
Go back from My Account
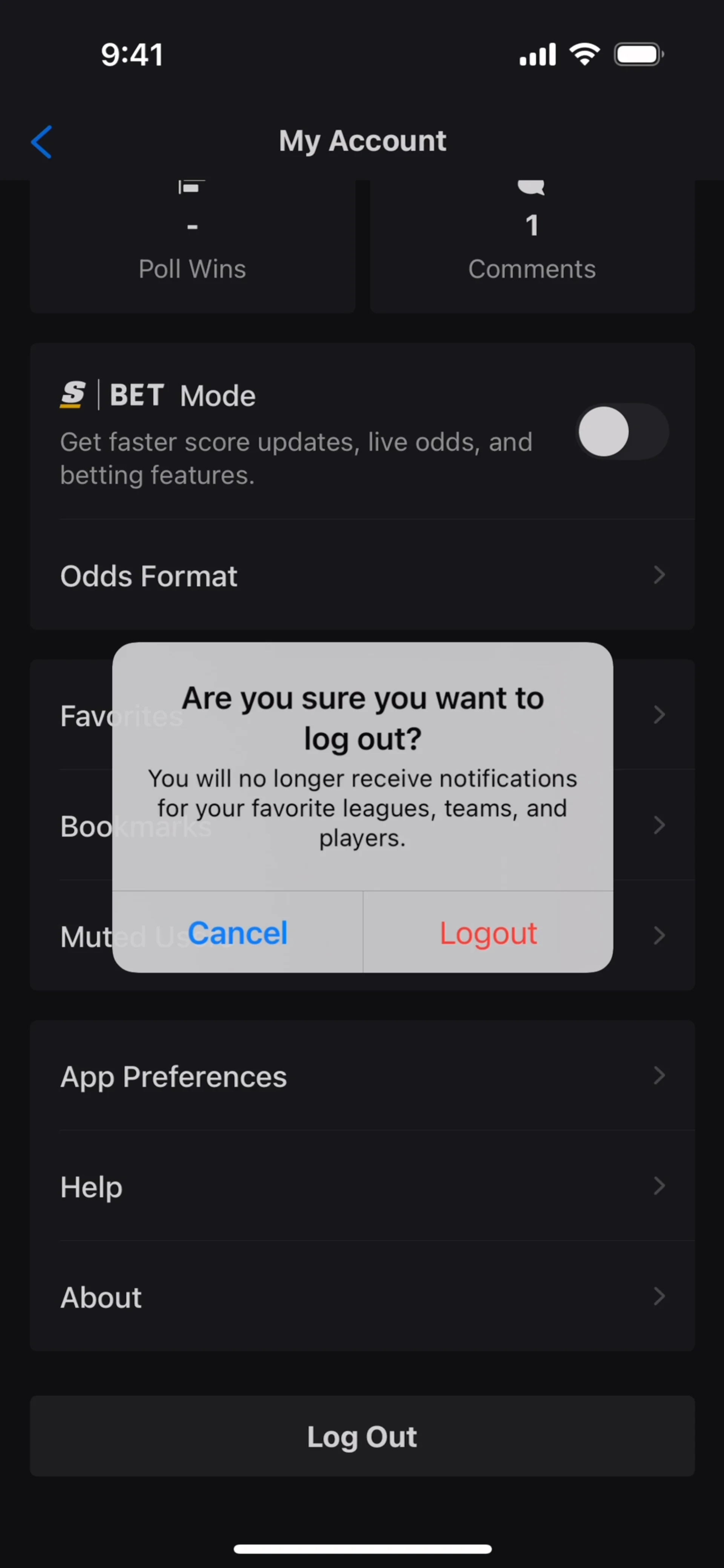tap(41, 142)
